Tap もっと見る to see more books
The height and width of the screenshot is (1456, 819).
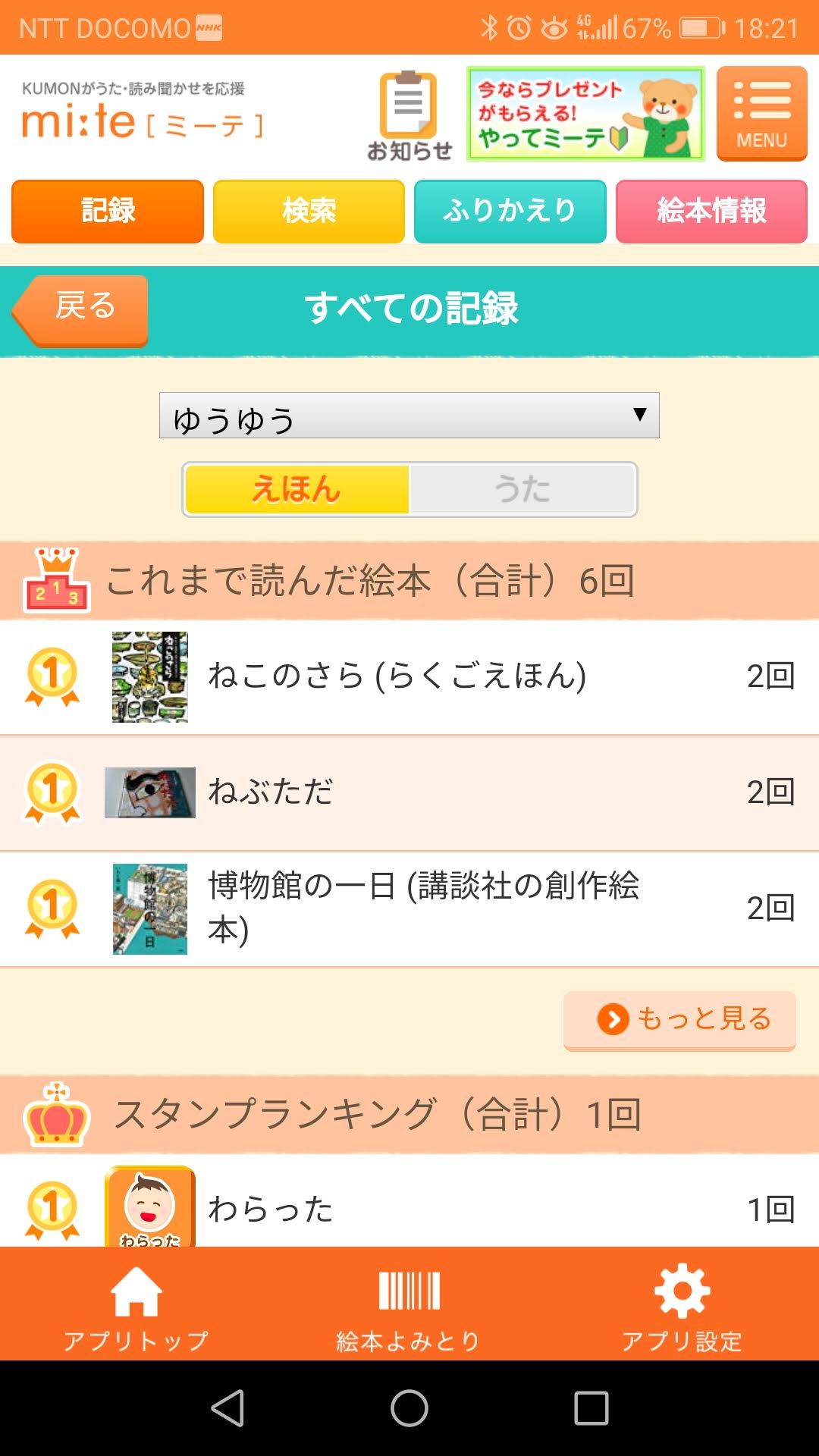pyautogui.click(x=679, y=1019)
